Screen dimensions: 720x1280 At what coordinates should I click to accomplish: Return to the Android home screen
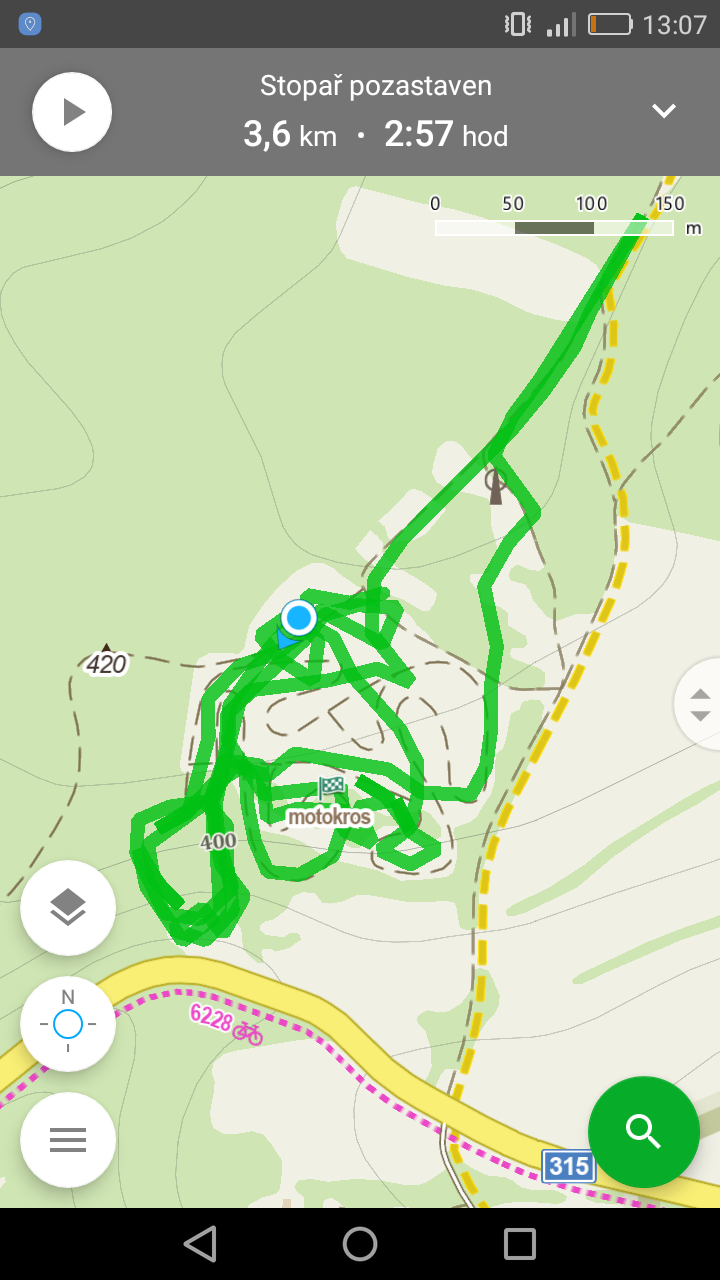(360, 1244)
